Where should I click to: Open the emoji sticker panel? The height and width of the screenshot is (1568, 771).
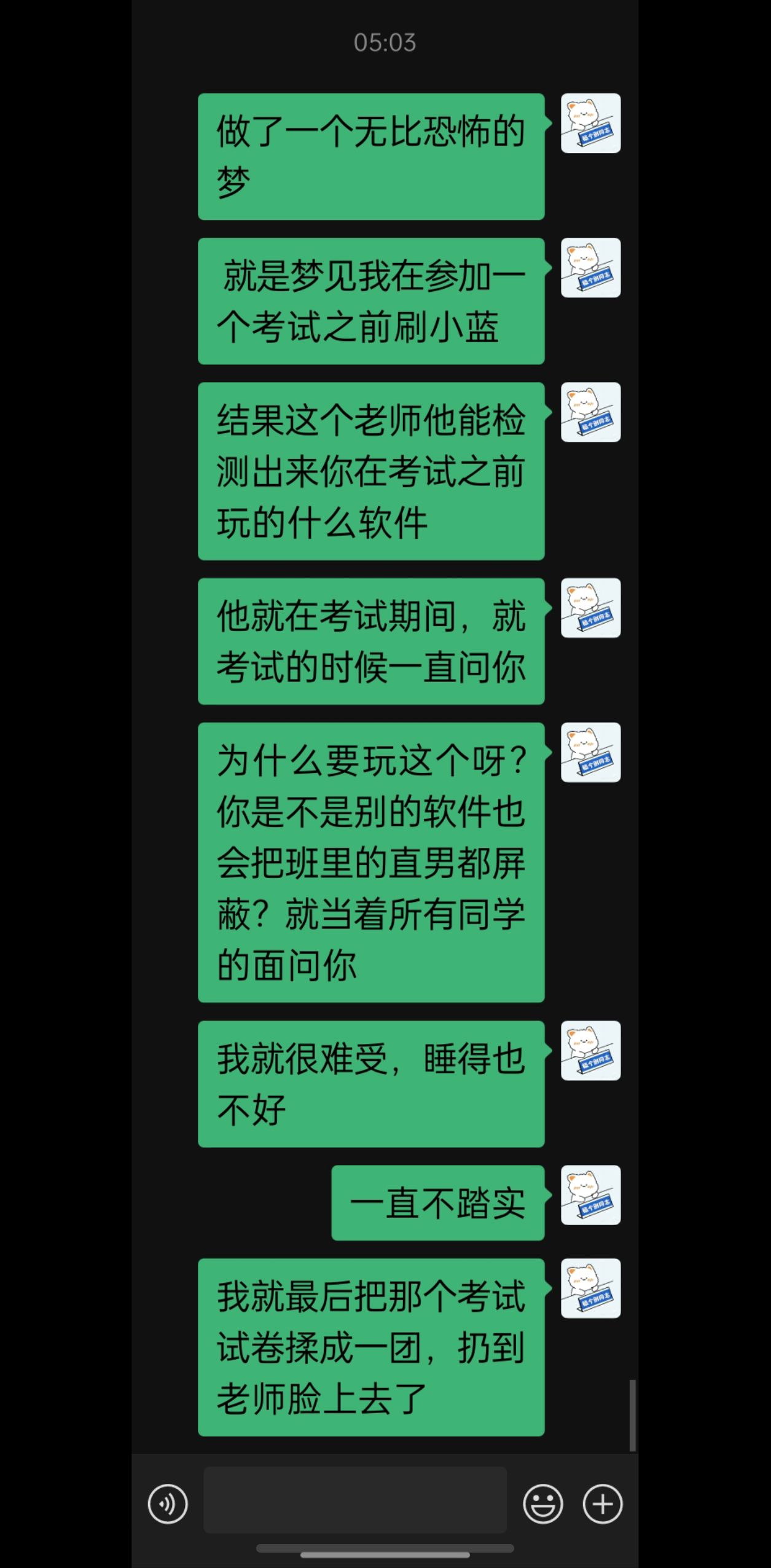[x=542, y=1503]
